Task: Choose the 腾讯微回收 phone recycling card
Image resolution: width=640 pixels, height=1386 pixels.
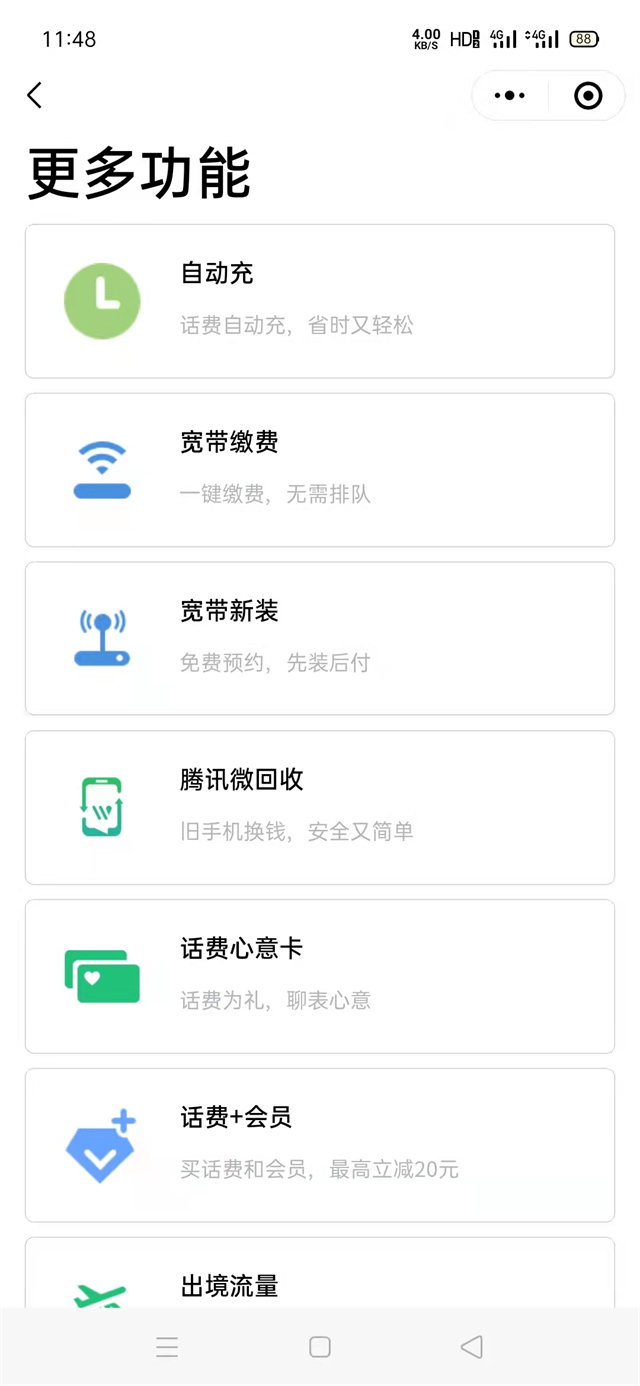Action: point(320,807)
